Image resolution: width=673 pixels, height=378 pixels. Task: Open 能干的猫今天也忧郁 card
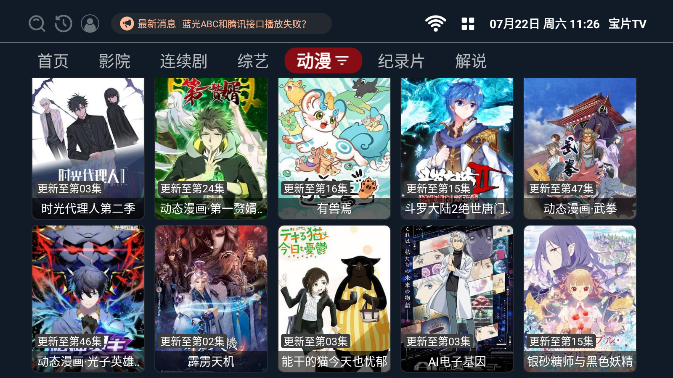(x=334, y=299)
